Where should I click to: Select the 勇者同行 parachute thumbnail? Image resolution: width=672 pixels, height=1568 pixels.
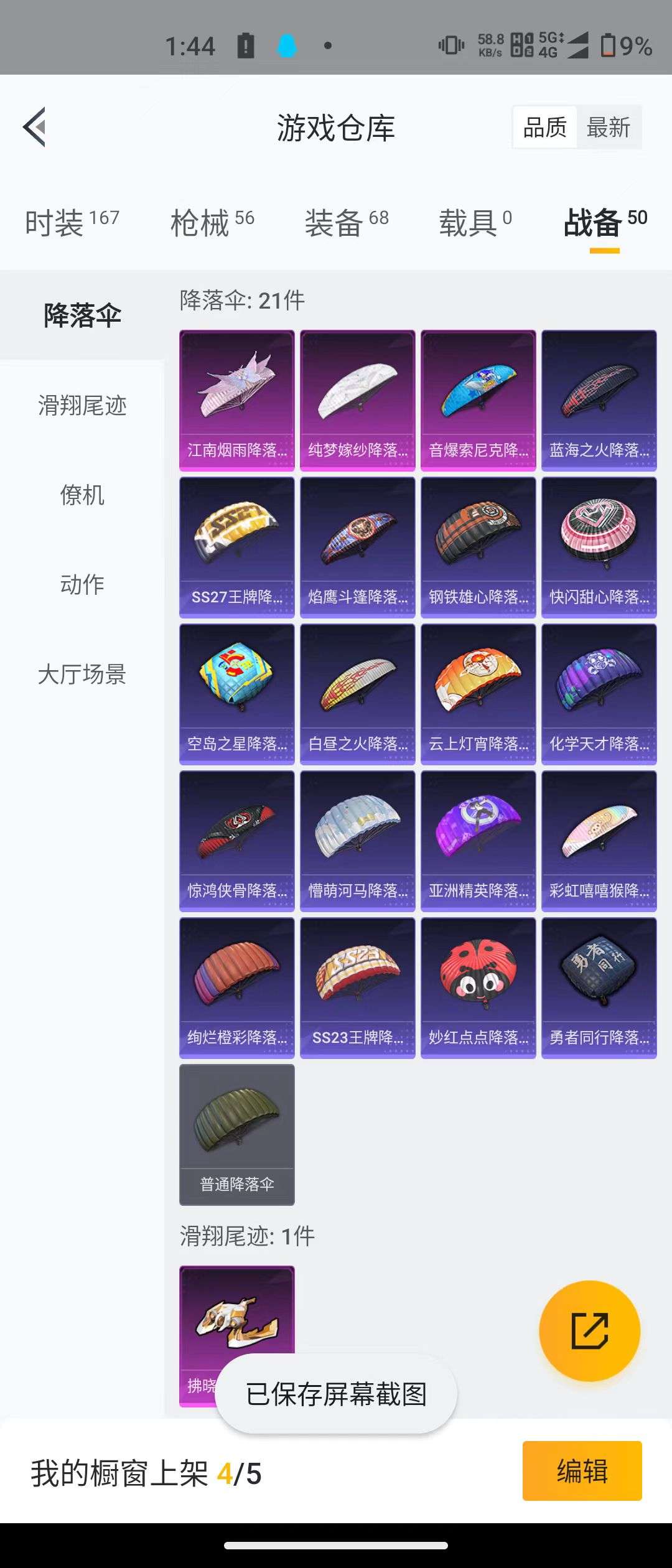[599, 986]
